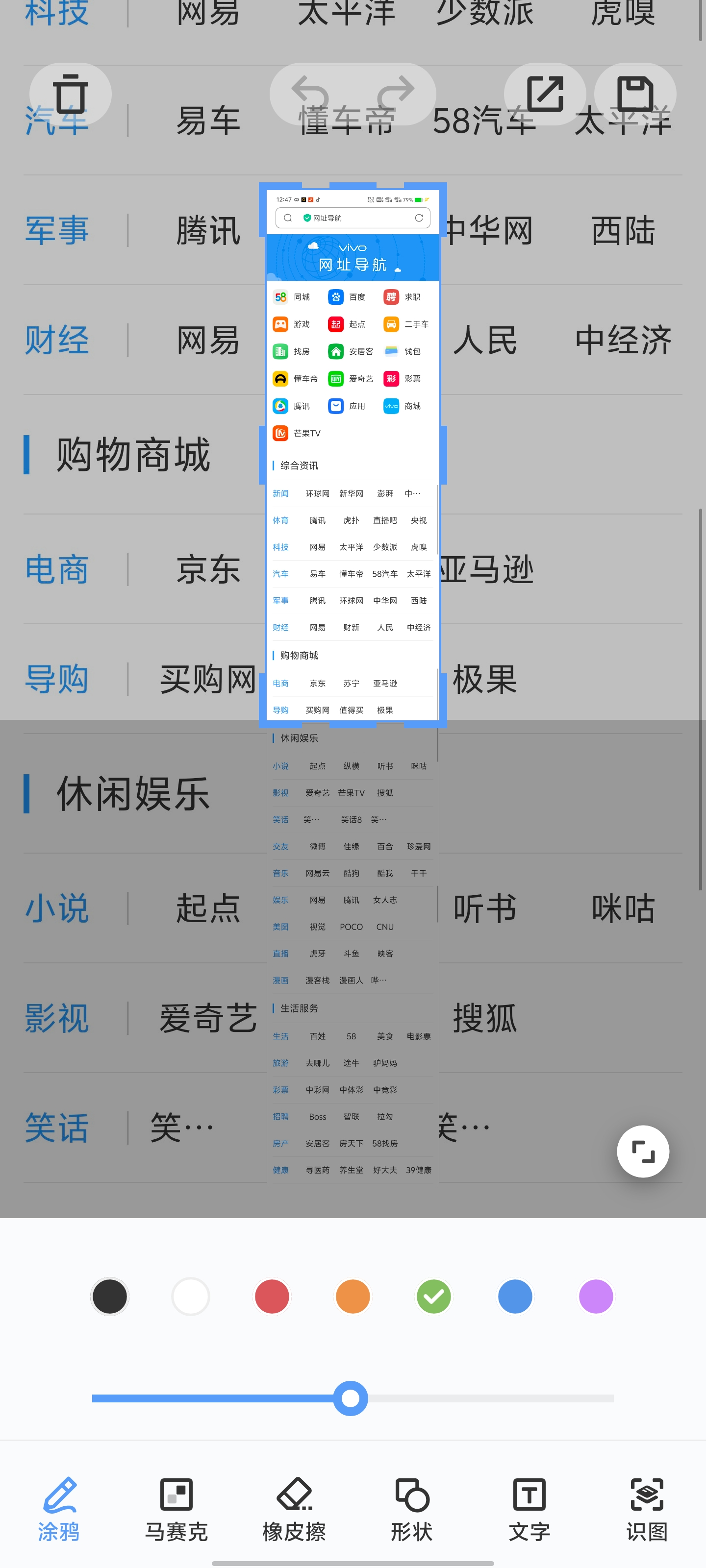This screenshot has width=706, height=1568.
Task: Pick the orange brush color
Action: 353,1297
